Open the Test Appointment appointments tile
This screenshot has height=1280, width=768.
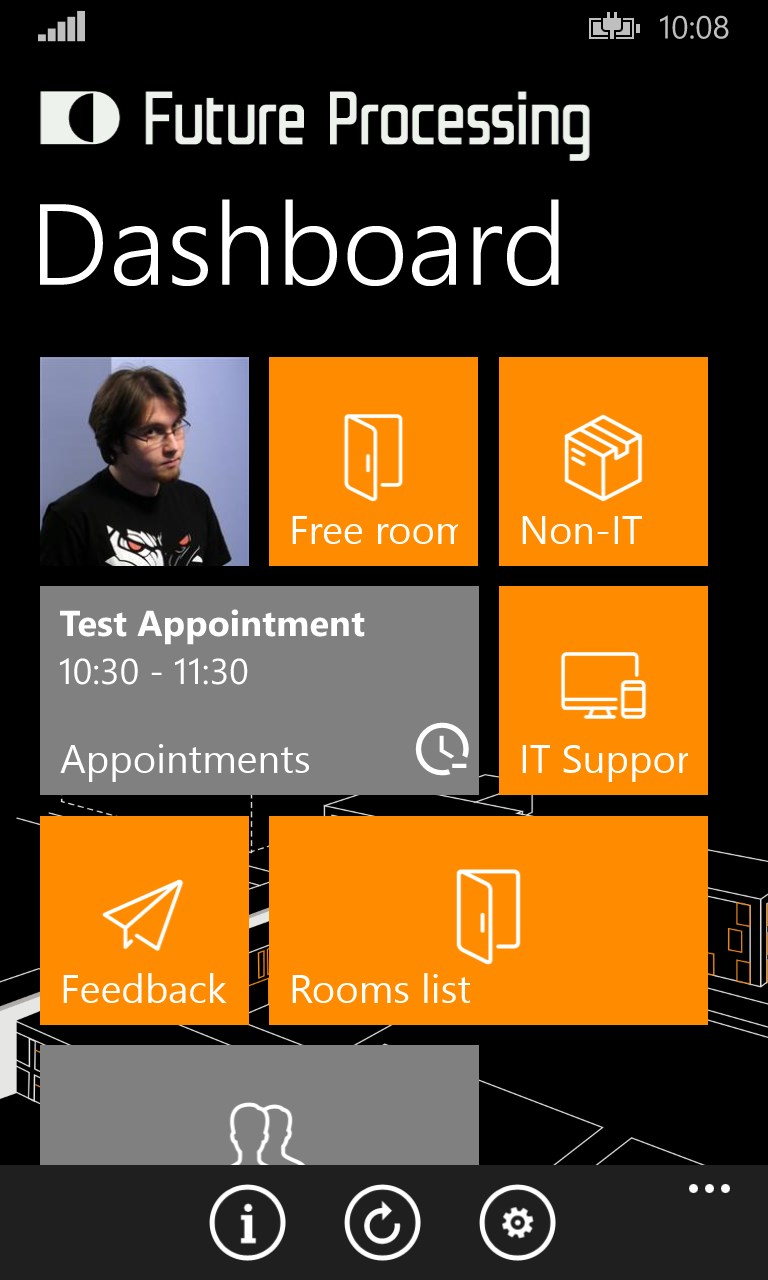click(x=259, y=690)
